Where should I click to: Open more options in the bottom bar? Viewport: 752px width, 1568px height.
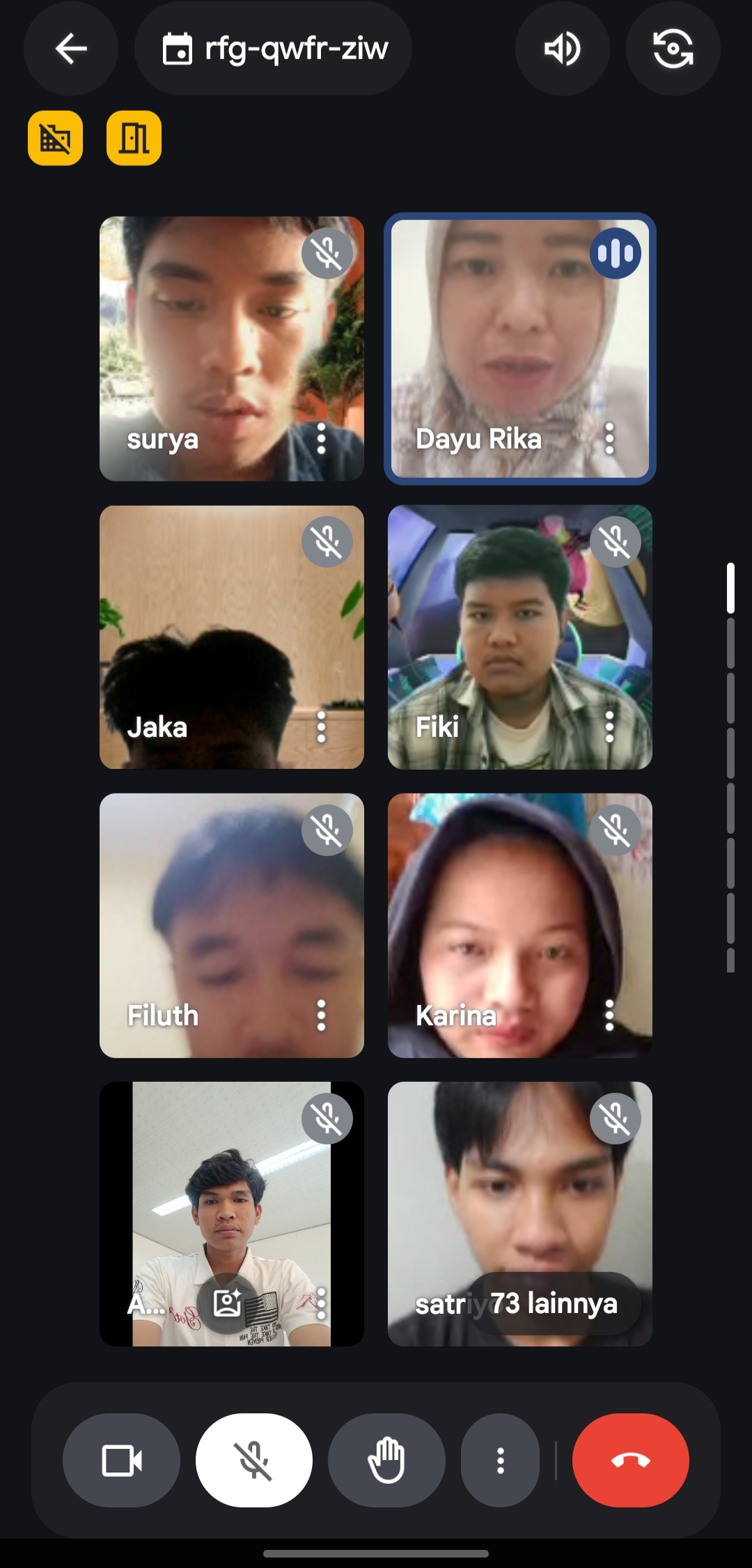pyautogui.click(x=500, y=1460)
